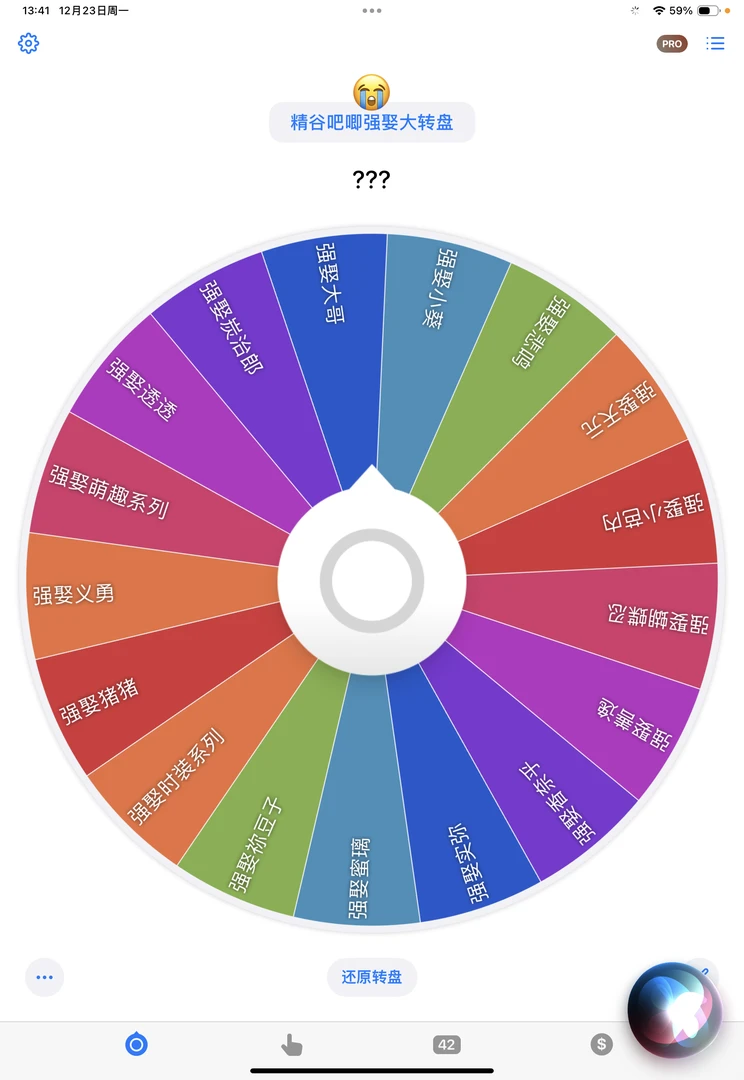Screen dimensions: 744x1080
Task: Tap the PRO badge
Action: [x=672, y=44]
